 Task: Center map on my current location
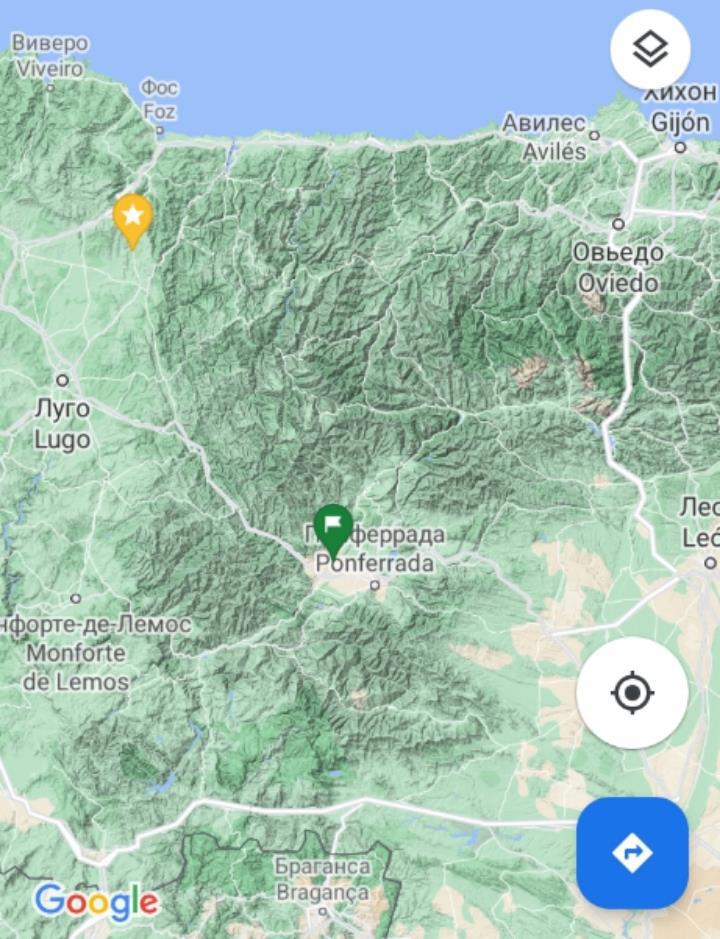(632, 693)
